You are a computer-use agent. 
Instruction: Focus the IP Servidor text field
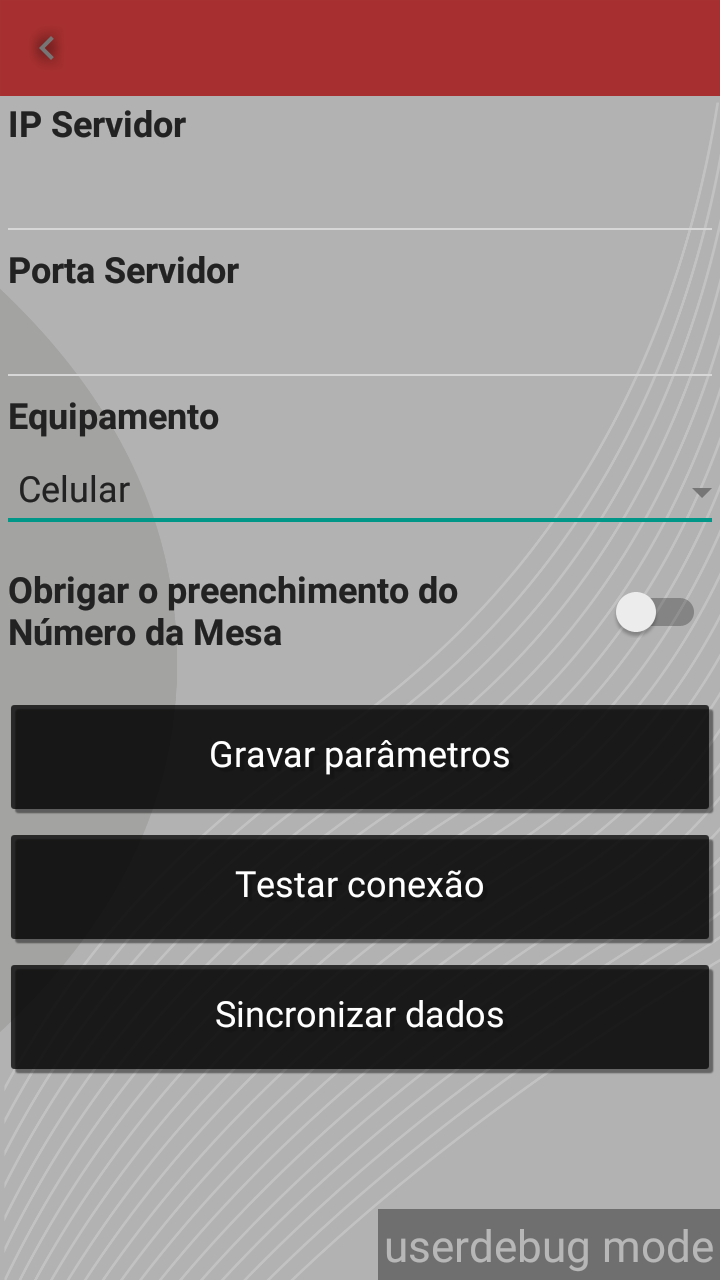click(x=360, y=195)
